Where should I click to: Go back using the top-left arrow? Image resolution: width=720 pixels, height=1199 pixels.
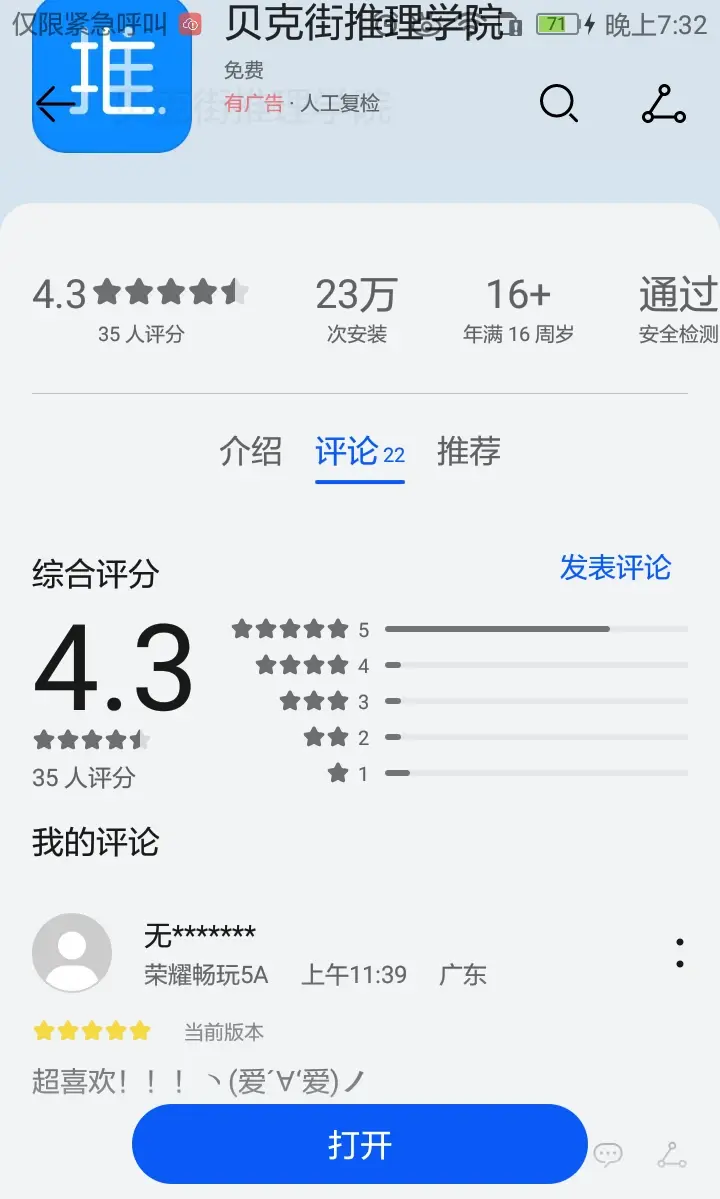56,104
